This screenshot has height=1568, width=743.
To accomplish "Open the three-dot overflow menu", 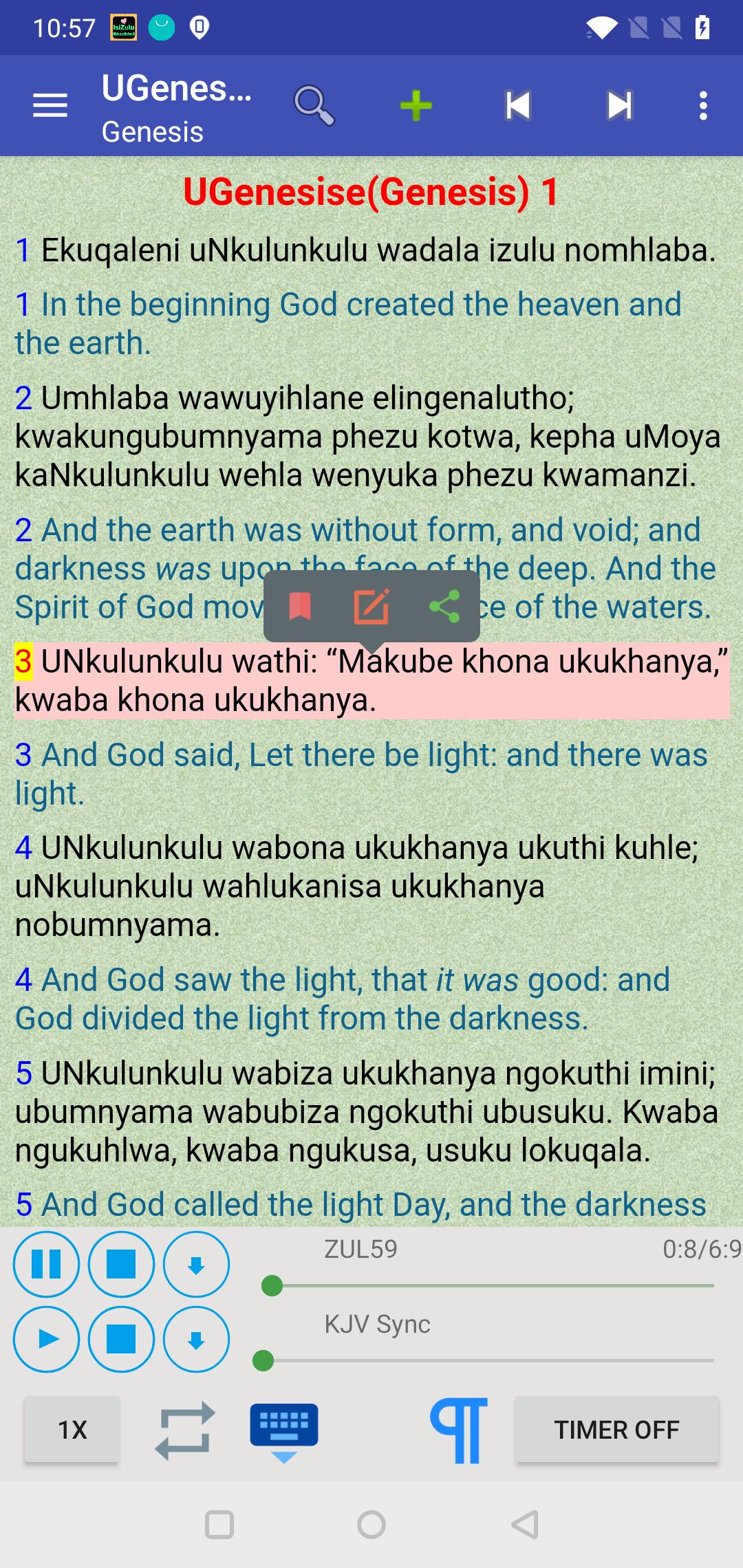I will coord(703,106).
